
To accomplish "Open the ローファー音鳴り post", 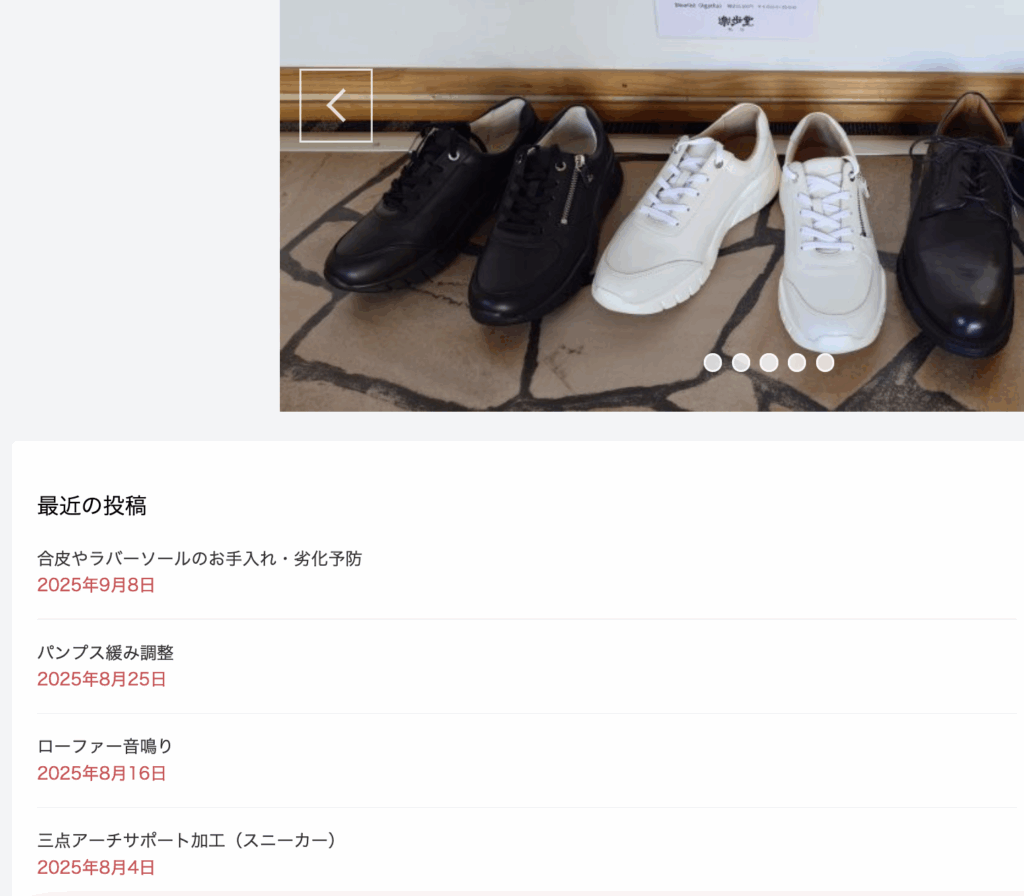I will [104, 746].
